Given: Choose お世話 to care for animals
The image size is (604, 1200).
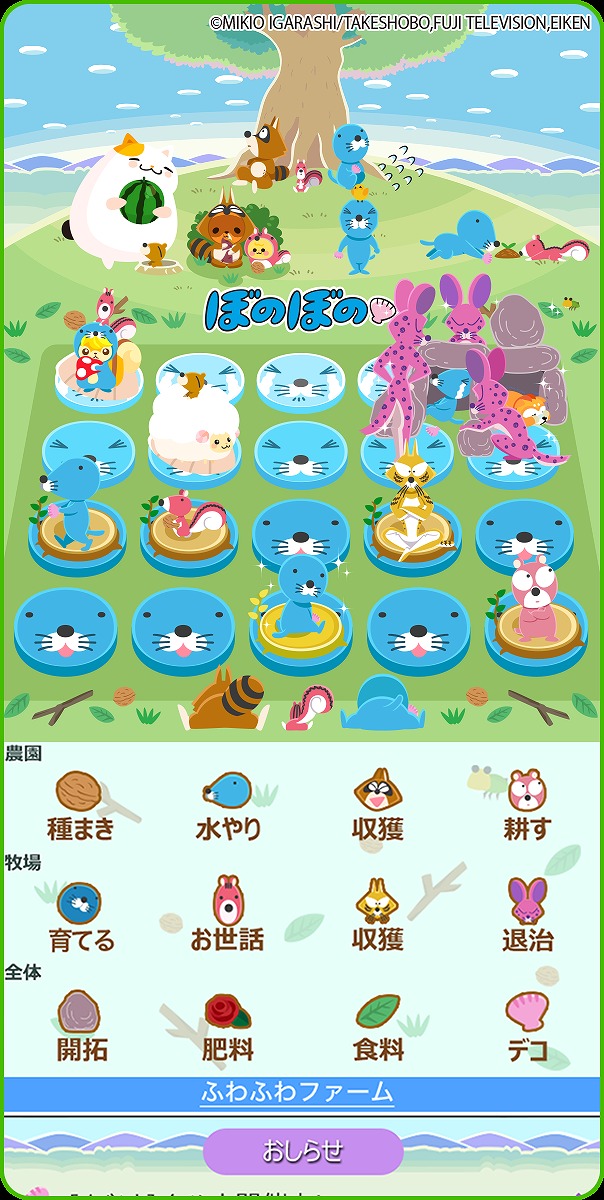Looking at the screenshot, I should pyautogui.click(x=228, y=917).
